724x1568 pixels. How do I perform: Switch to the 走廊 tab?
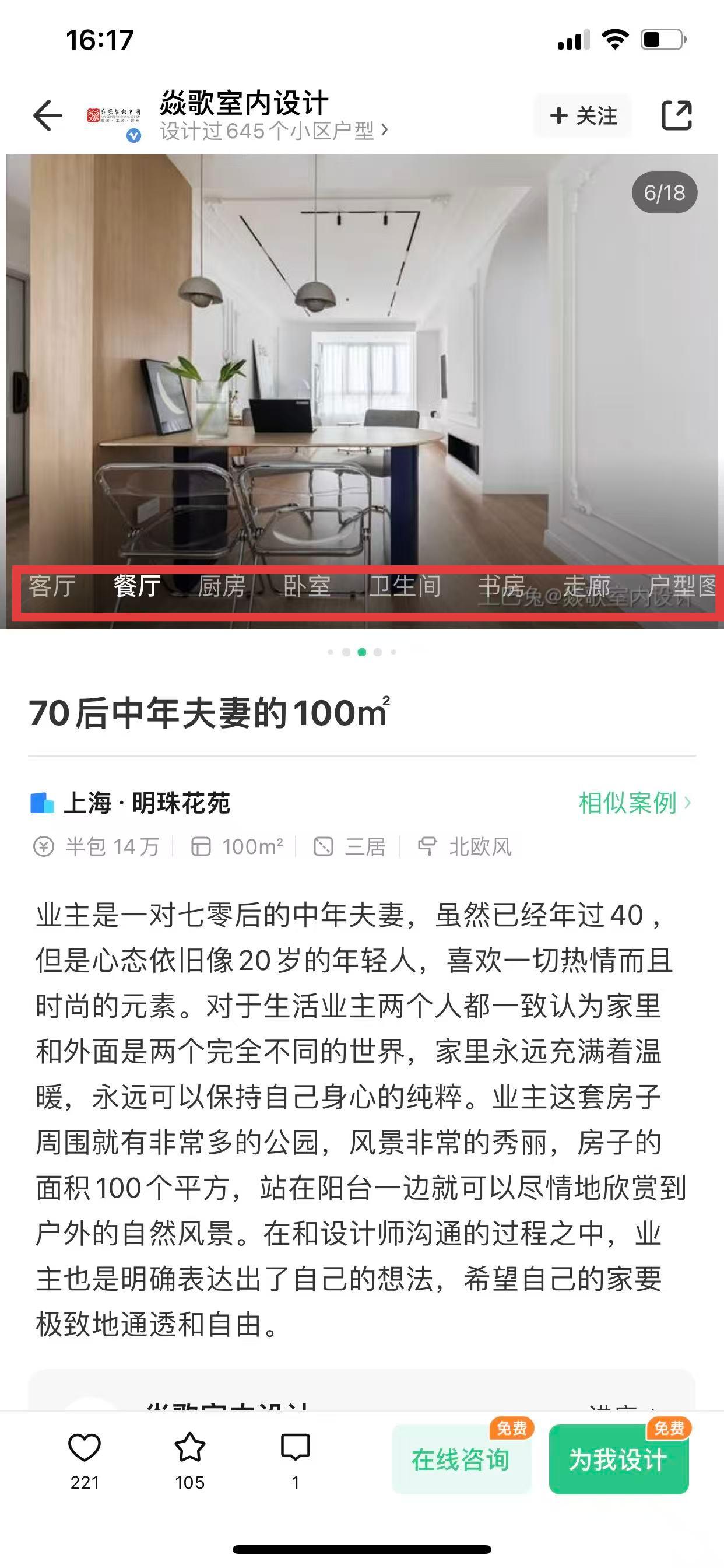[586, 586]
